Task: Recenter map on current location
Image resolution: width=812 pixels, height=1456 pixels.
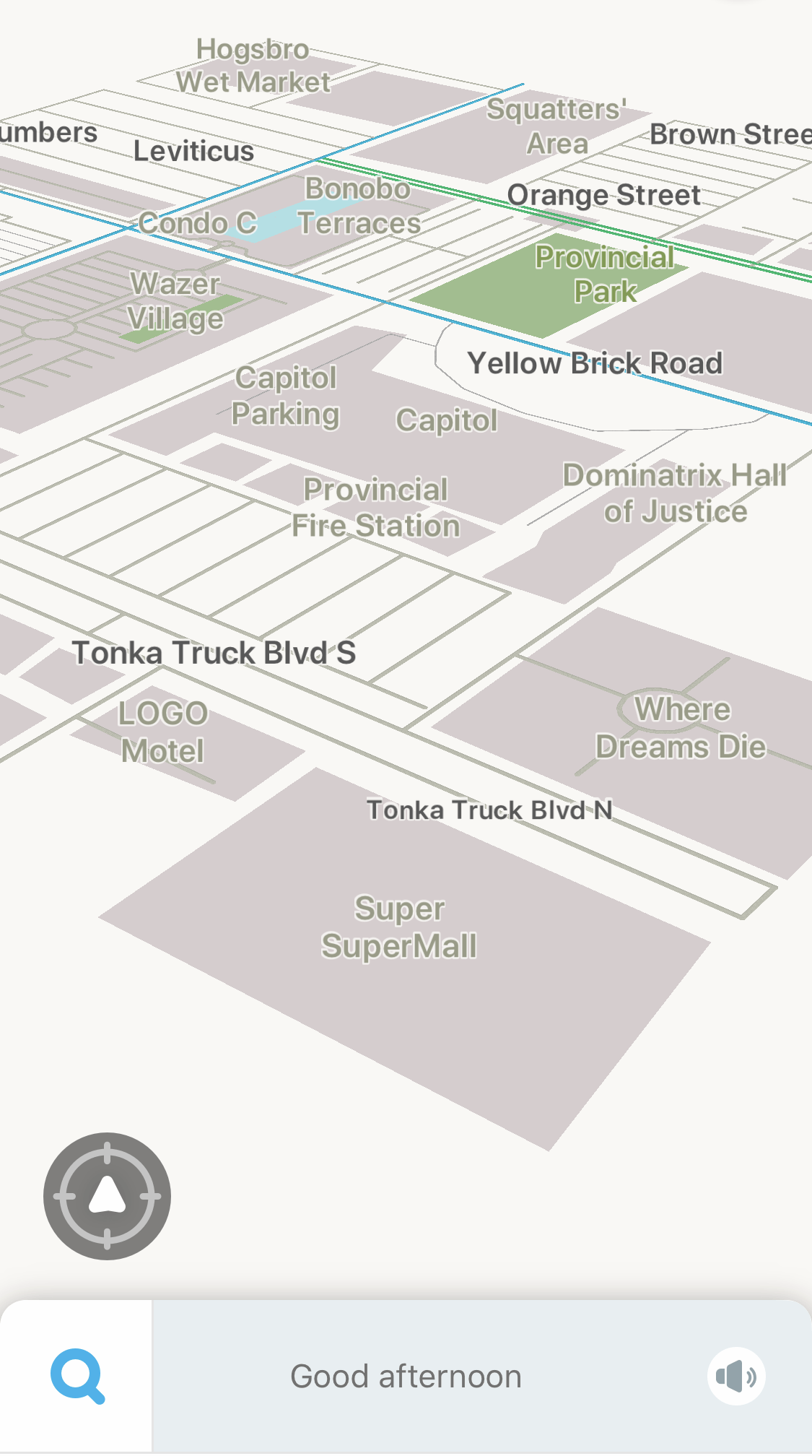Action: pos(107,1196)
